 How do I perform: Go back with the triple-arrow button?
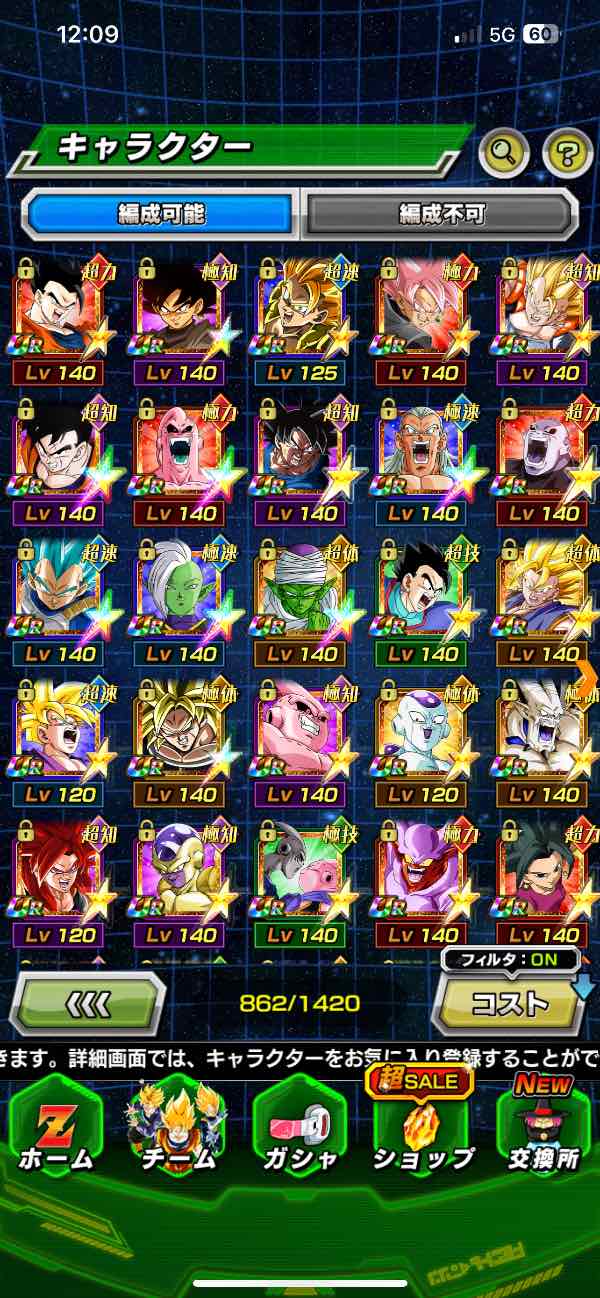coord(87,1002)
